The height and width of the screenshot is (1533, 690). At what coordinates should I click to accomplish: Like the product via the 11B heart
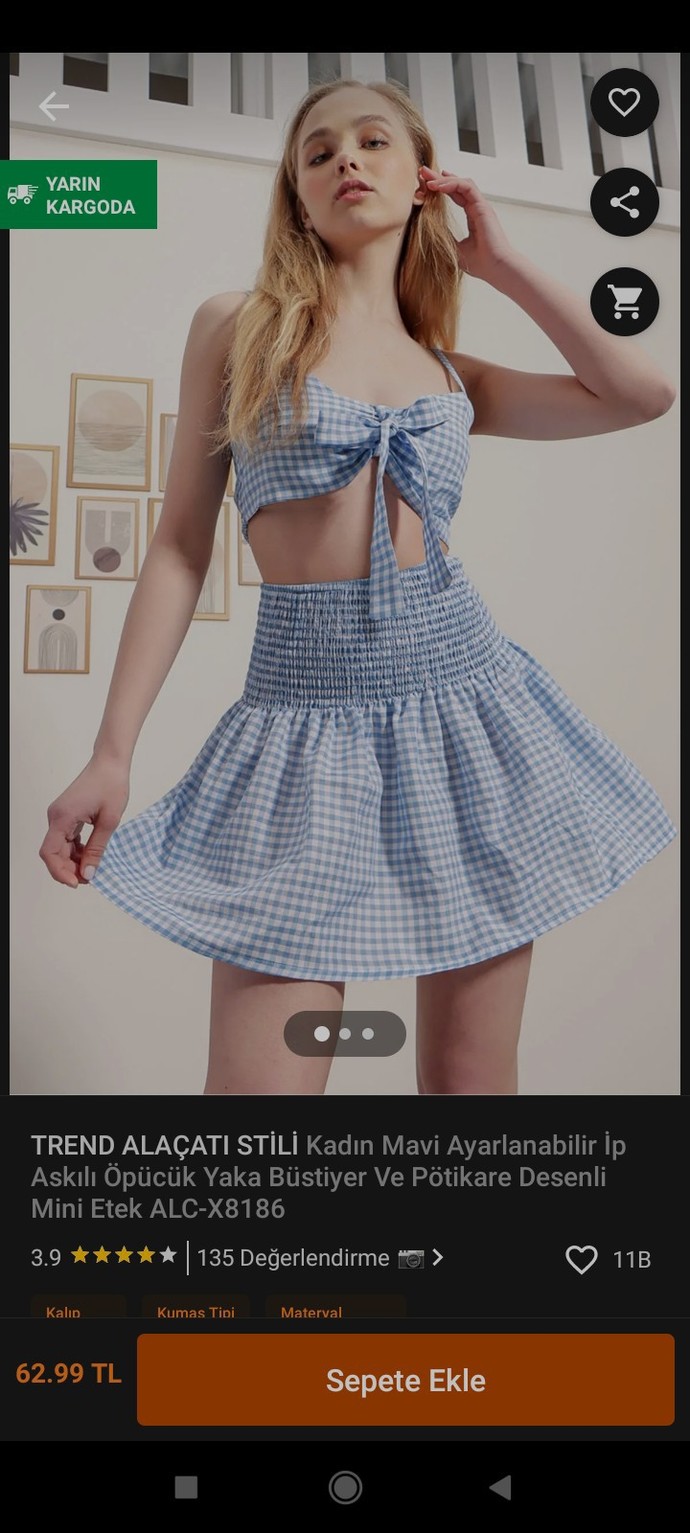[581, 1259]
